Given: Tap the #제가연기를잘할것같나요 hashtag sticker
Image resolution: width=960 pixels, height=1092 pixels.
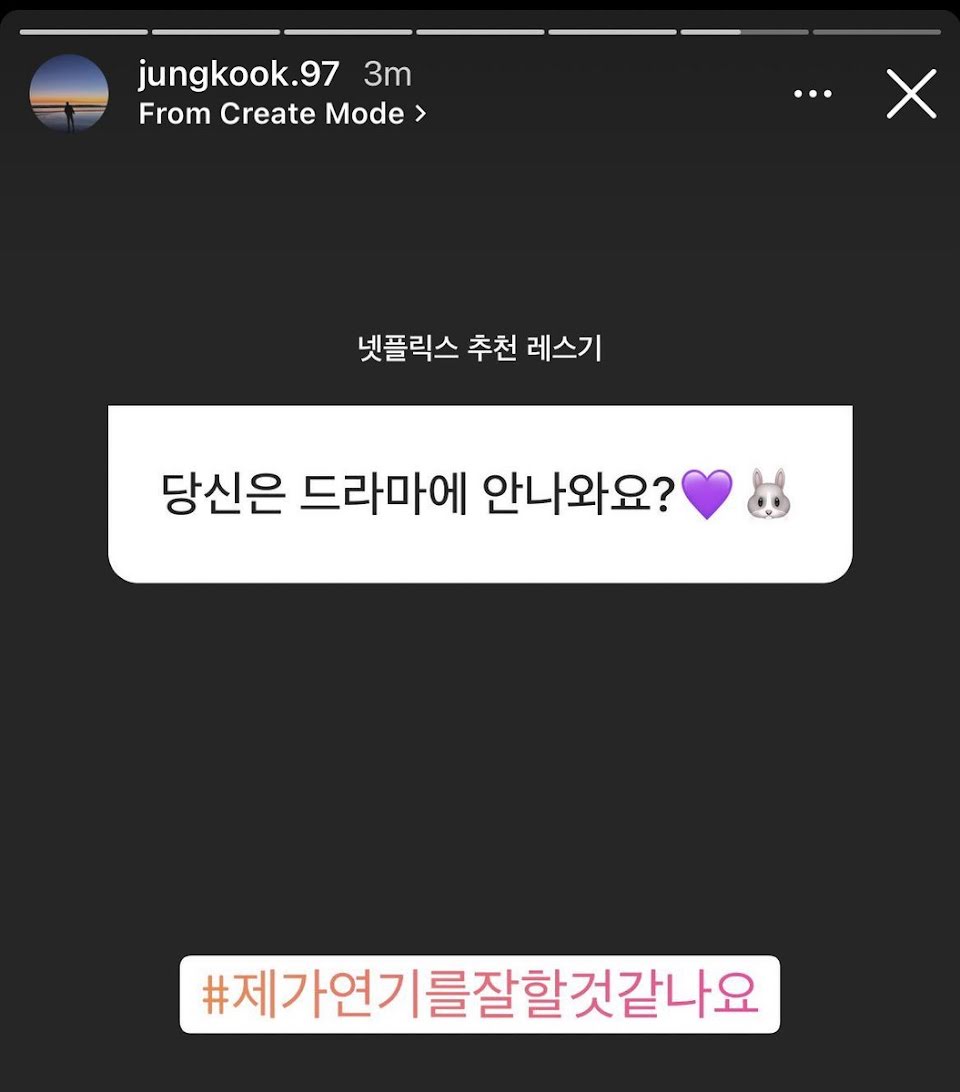Looking at the screenshot, I should (480, 994).
